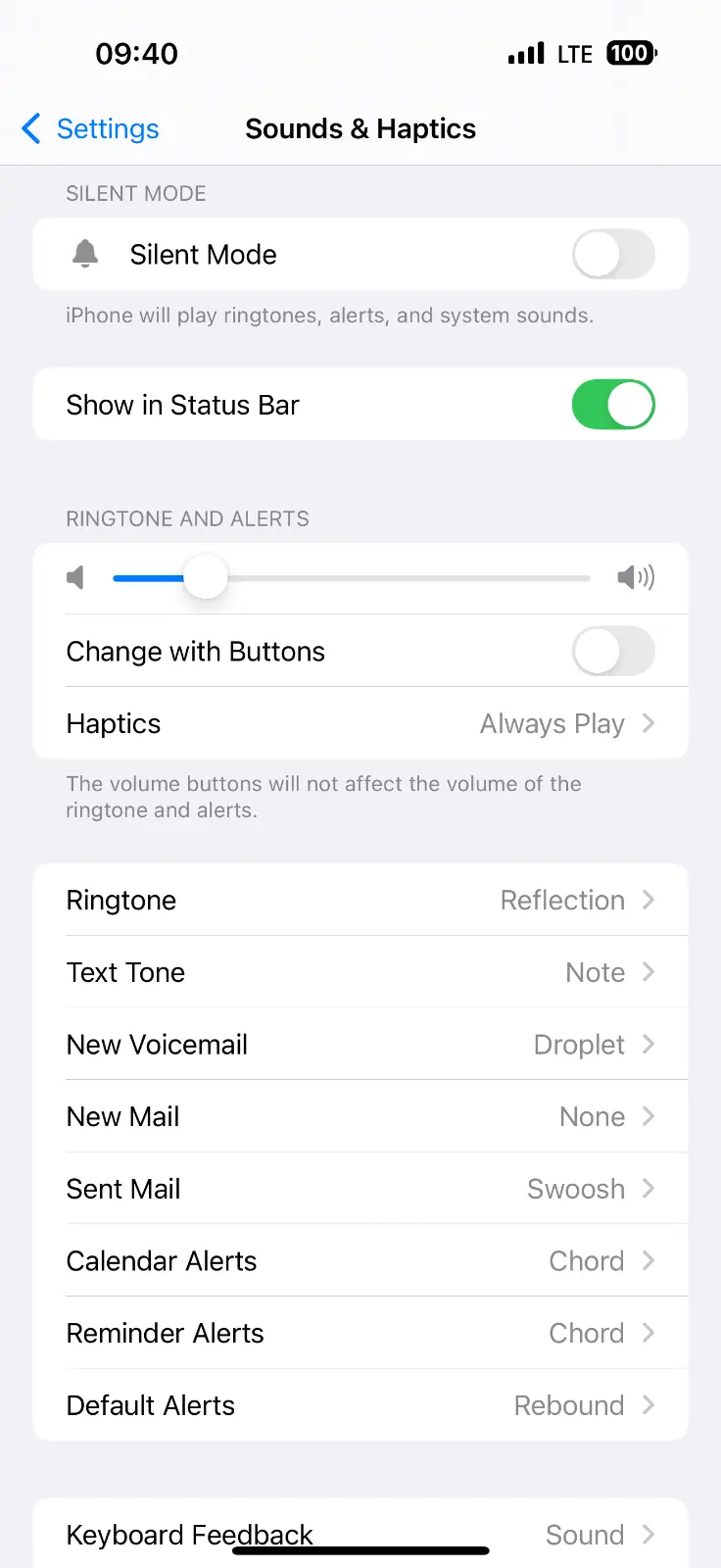Image resolution: width=721 pixels, height=1568 pixels.
Task: Turn on Silent Mode
Action: point(613,255)
